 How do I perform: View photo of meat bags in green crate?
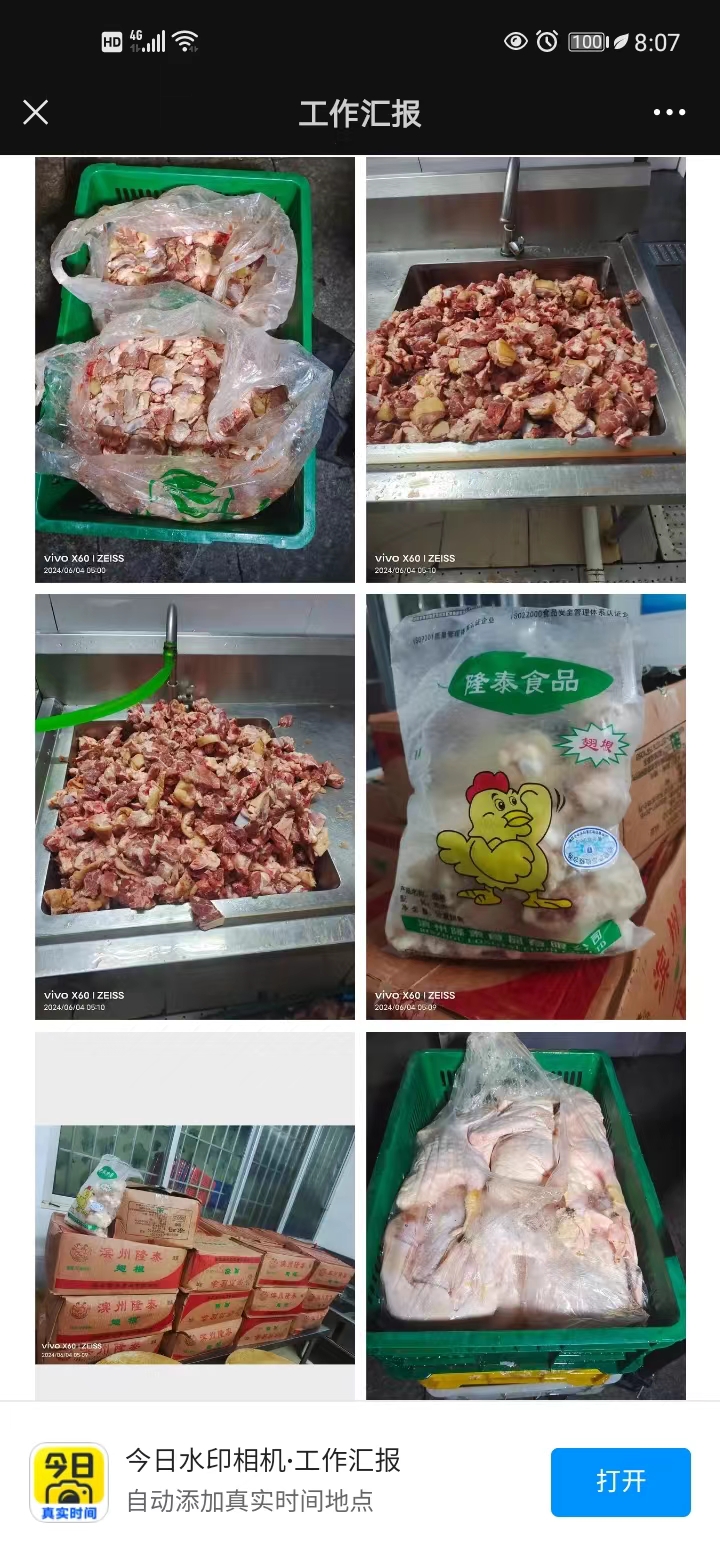(x=195, y=370)
